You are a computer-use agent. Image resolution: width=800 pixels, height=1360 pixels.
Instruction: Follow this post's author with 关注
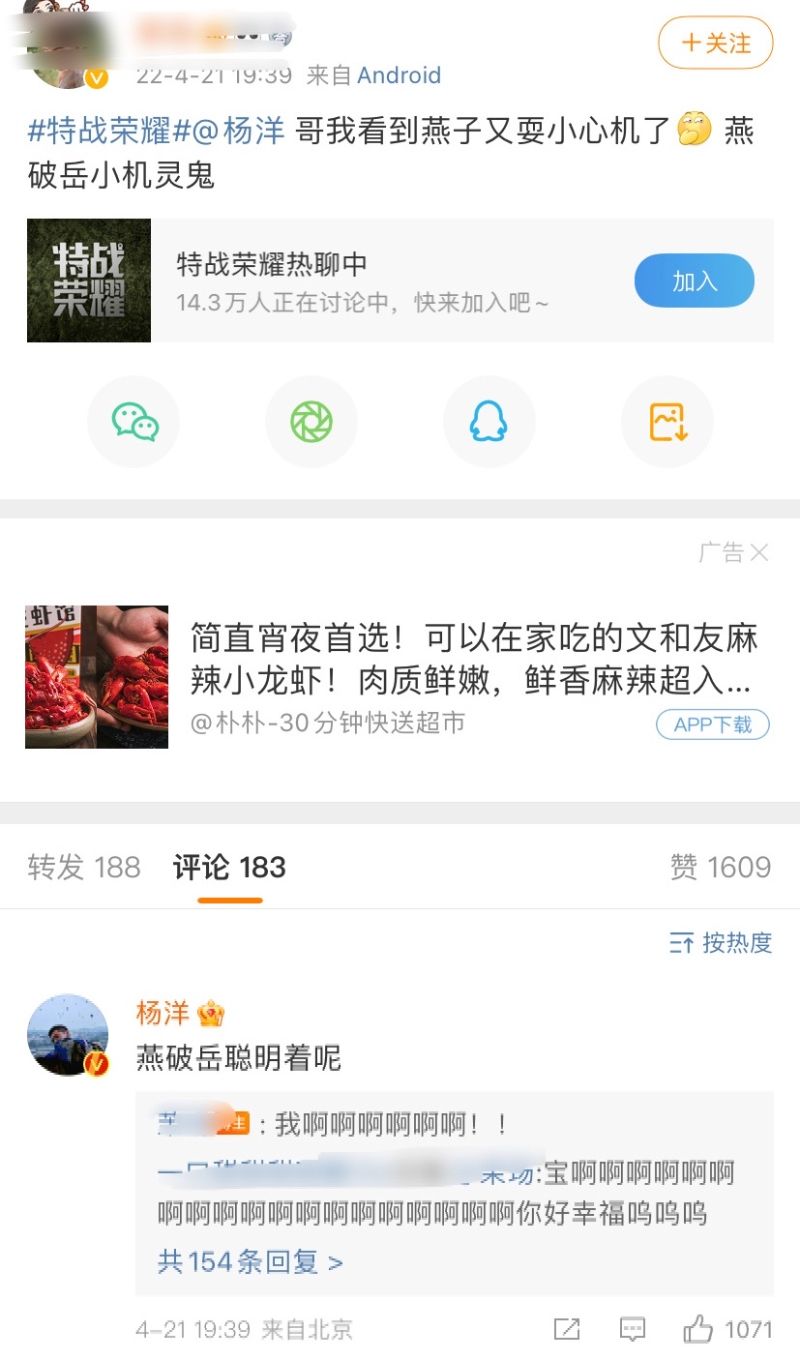pyautogui.click(x=715, y=43)
